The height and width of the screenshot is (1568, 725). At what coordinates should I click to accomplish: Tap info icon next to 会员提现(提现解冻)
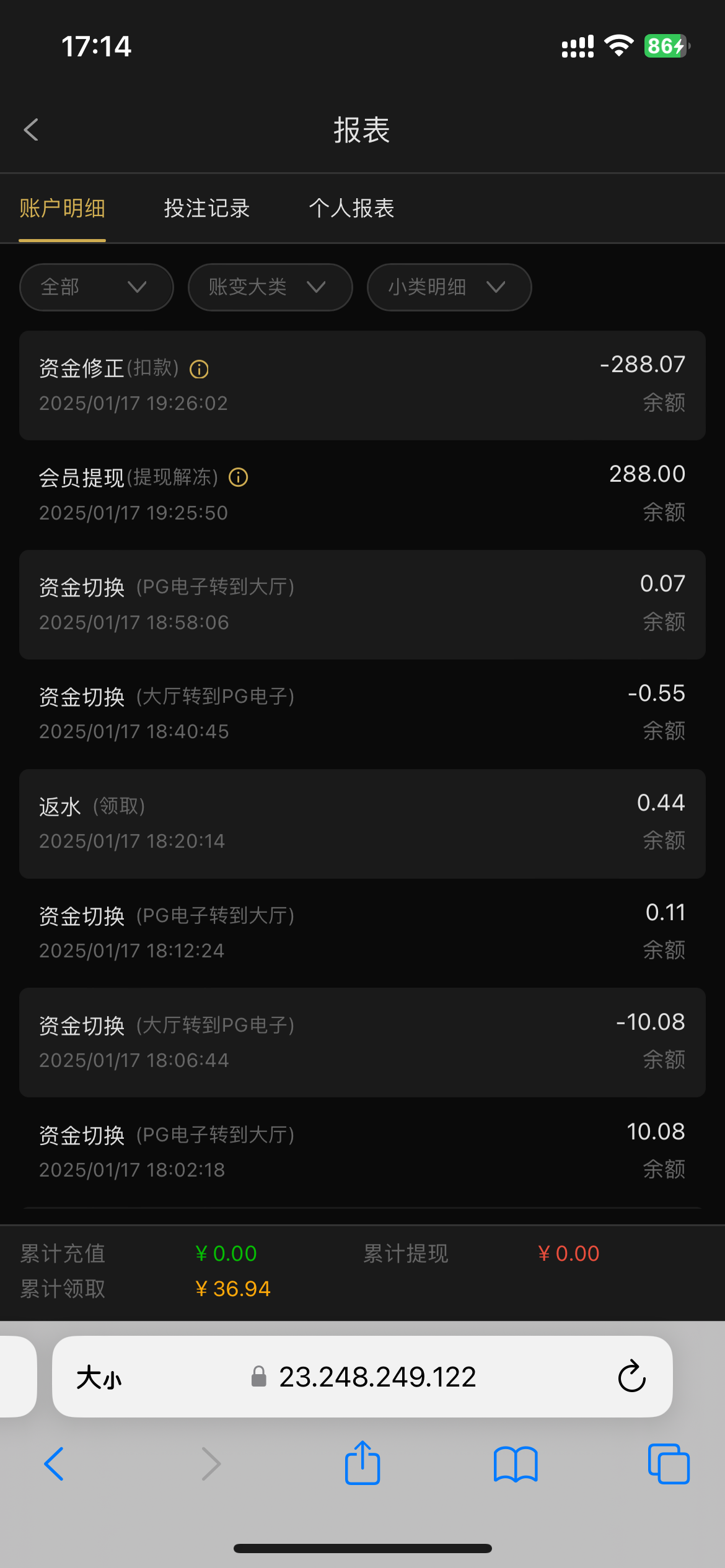(239, 477)
